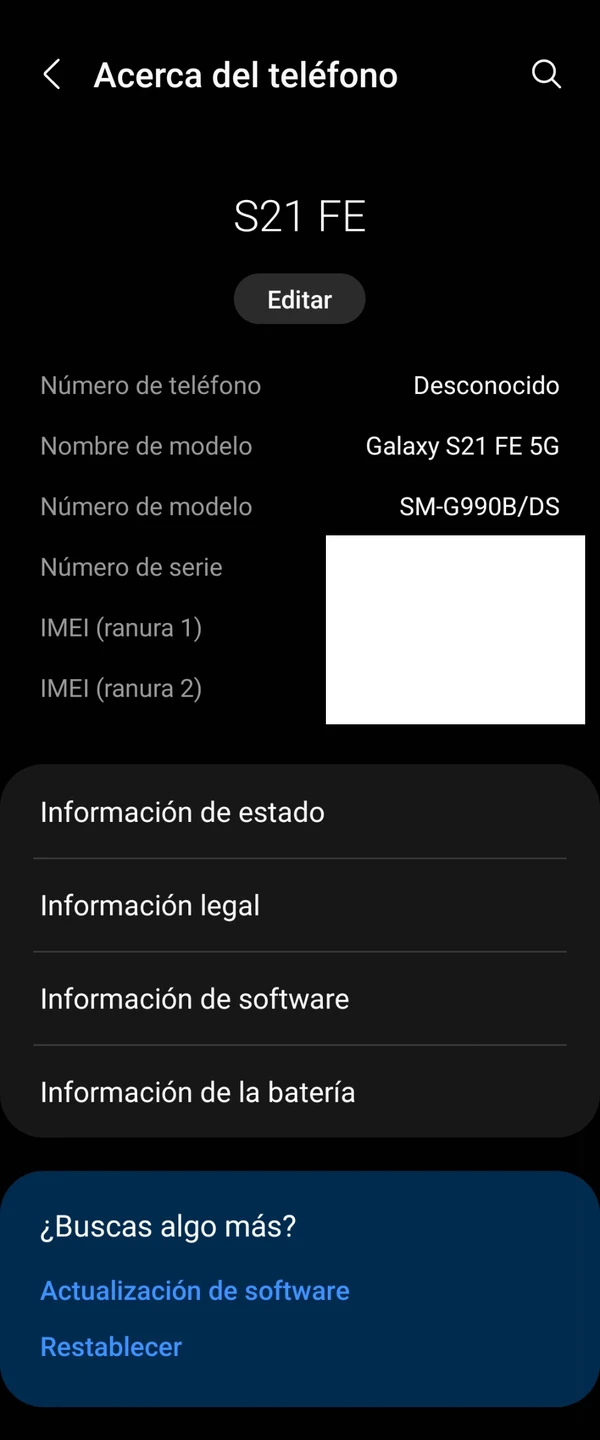The height and width of the screenshot is (1440, 600).
Task: Go to Actualización de software
Action: pyautogui.click(x=195, y=1290)
